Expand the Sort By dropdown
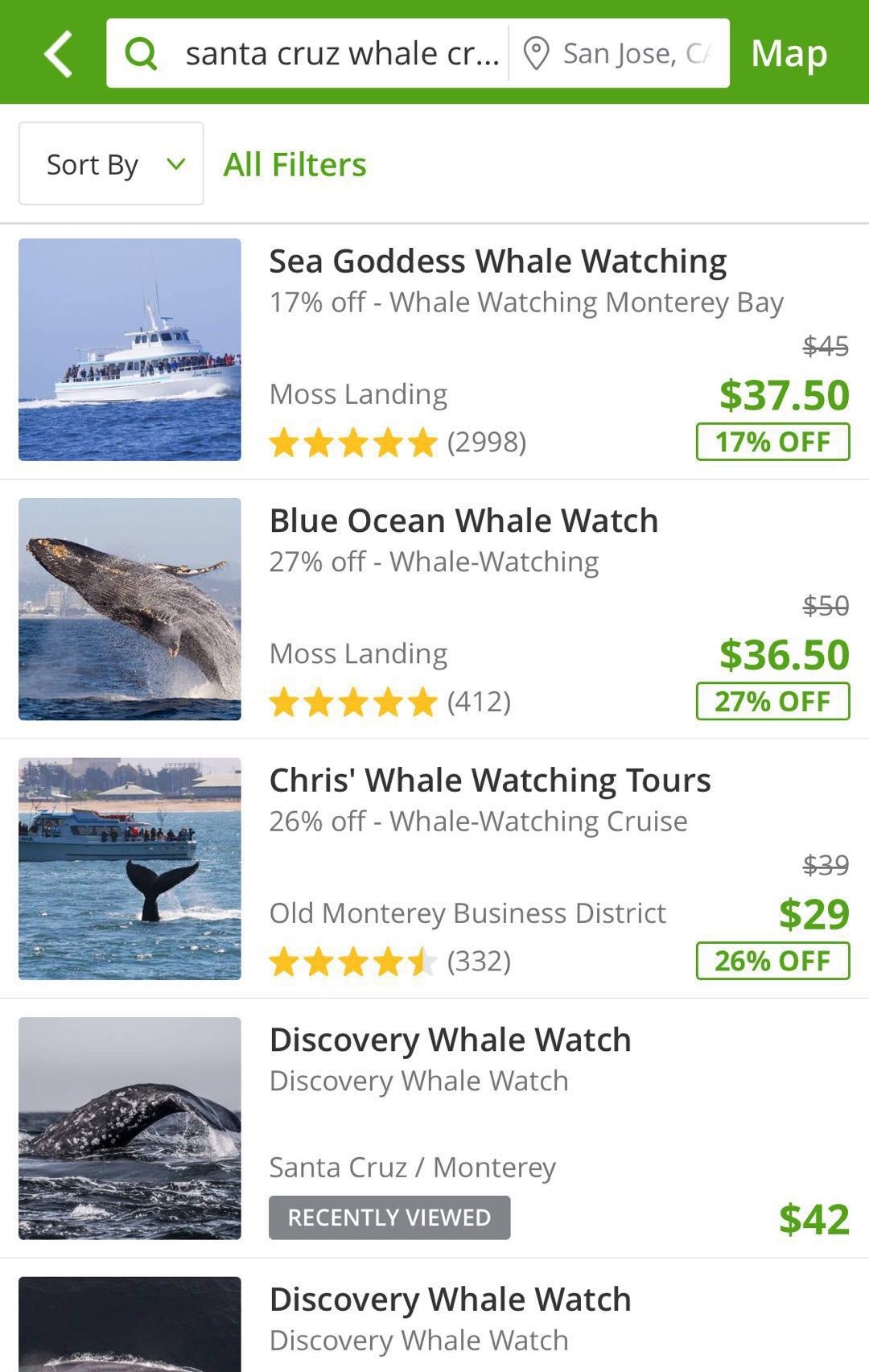The image size is (869, 1372). pos(111,164)
